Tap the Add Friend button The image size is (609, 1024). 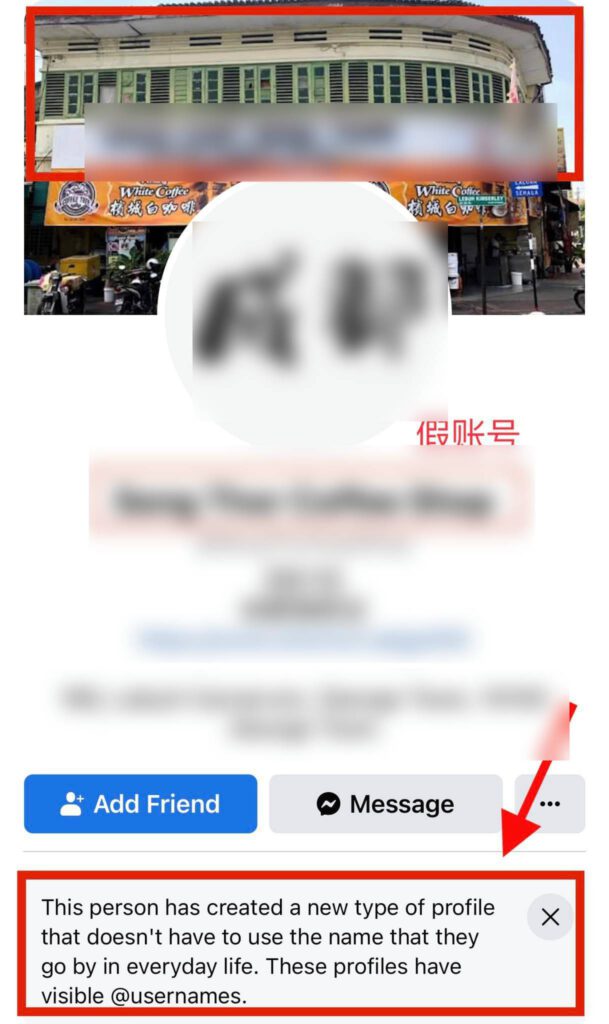[140, 803]
